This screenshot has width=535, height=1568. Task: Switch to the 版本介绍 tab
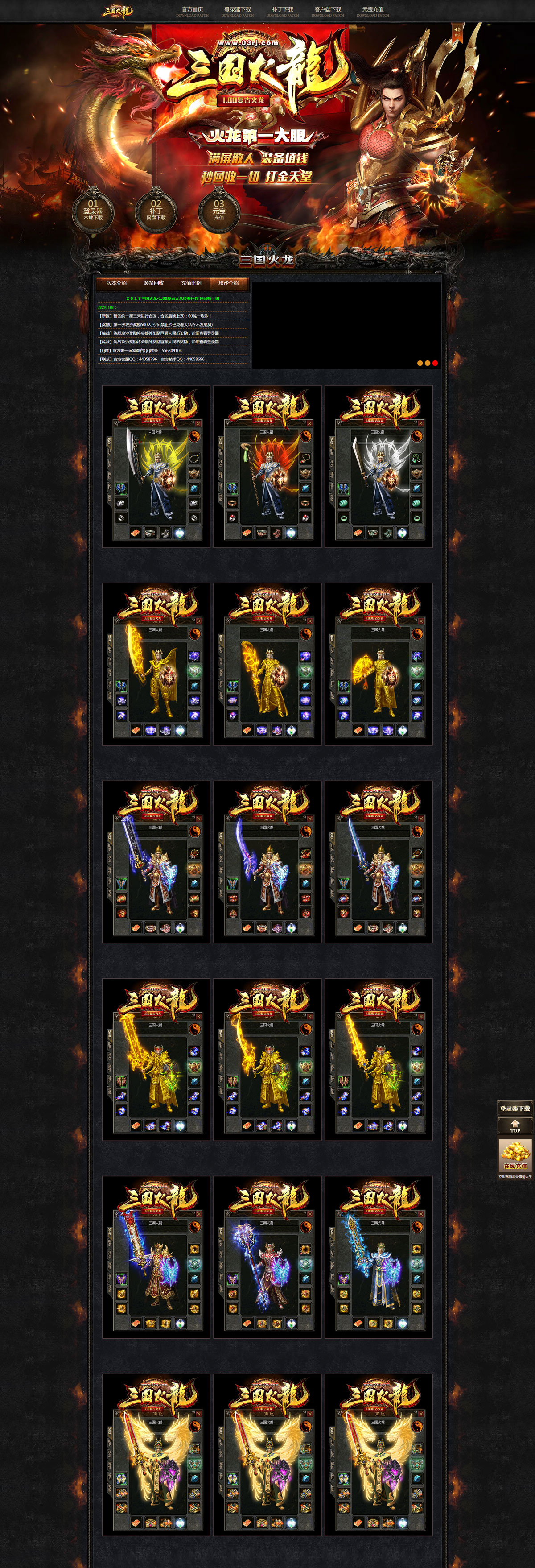pos(116,283)
